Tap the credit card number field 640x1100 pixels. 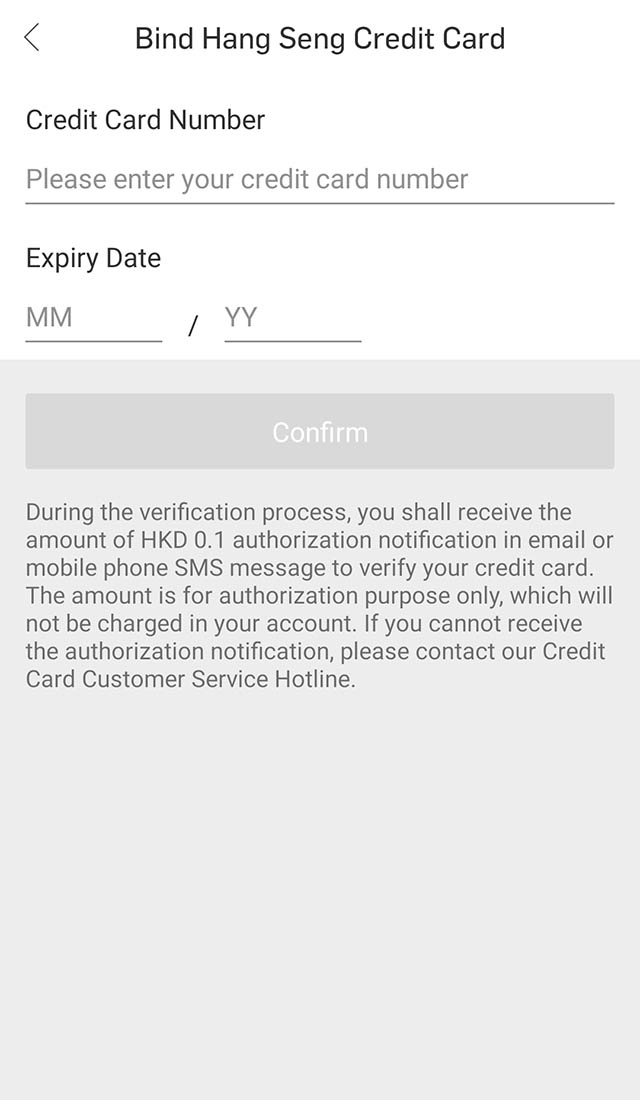coord(320,180)
